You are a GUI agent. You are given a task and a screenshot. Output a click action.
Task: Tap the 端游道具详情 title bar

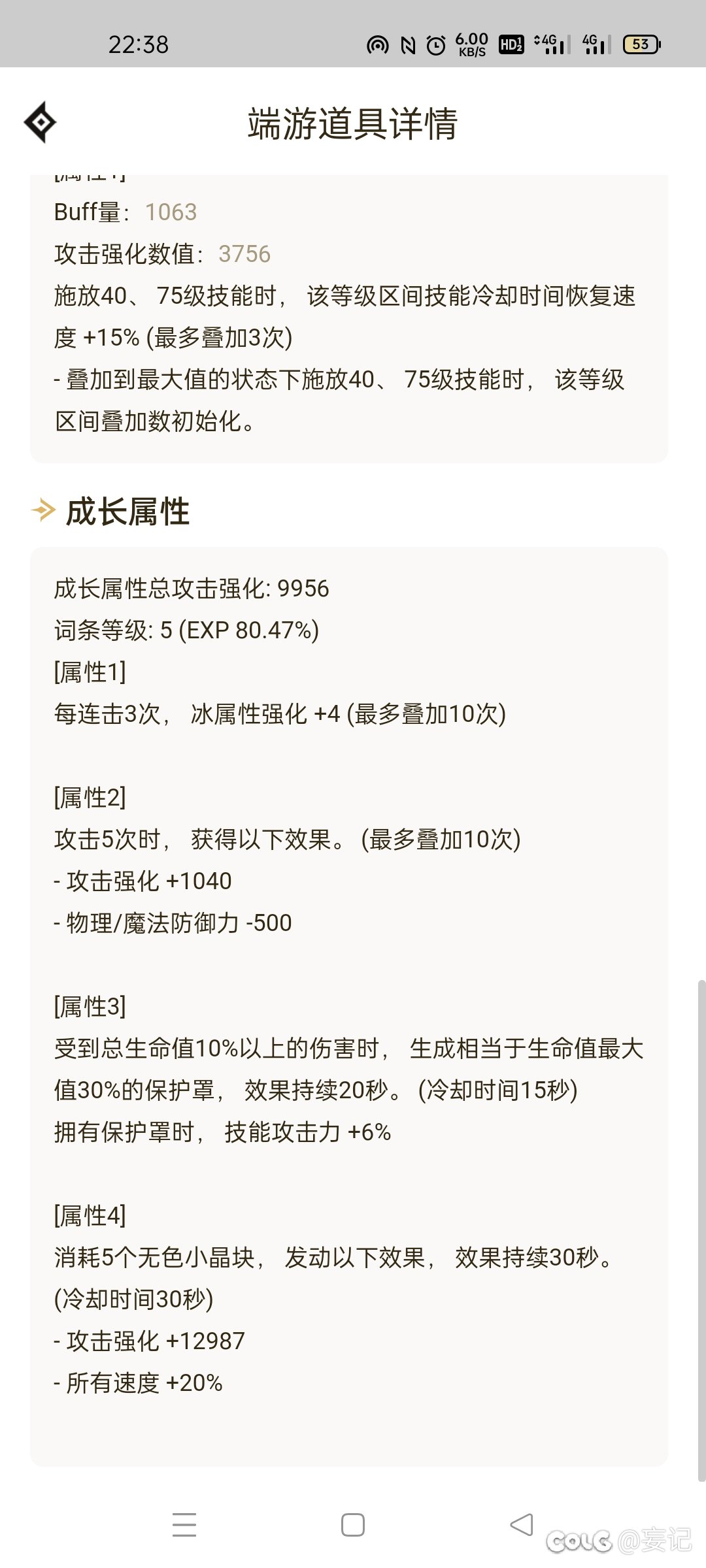click(x=353, y=126)
